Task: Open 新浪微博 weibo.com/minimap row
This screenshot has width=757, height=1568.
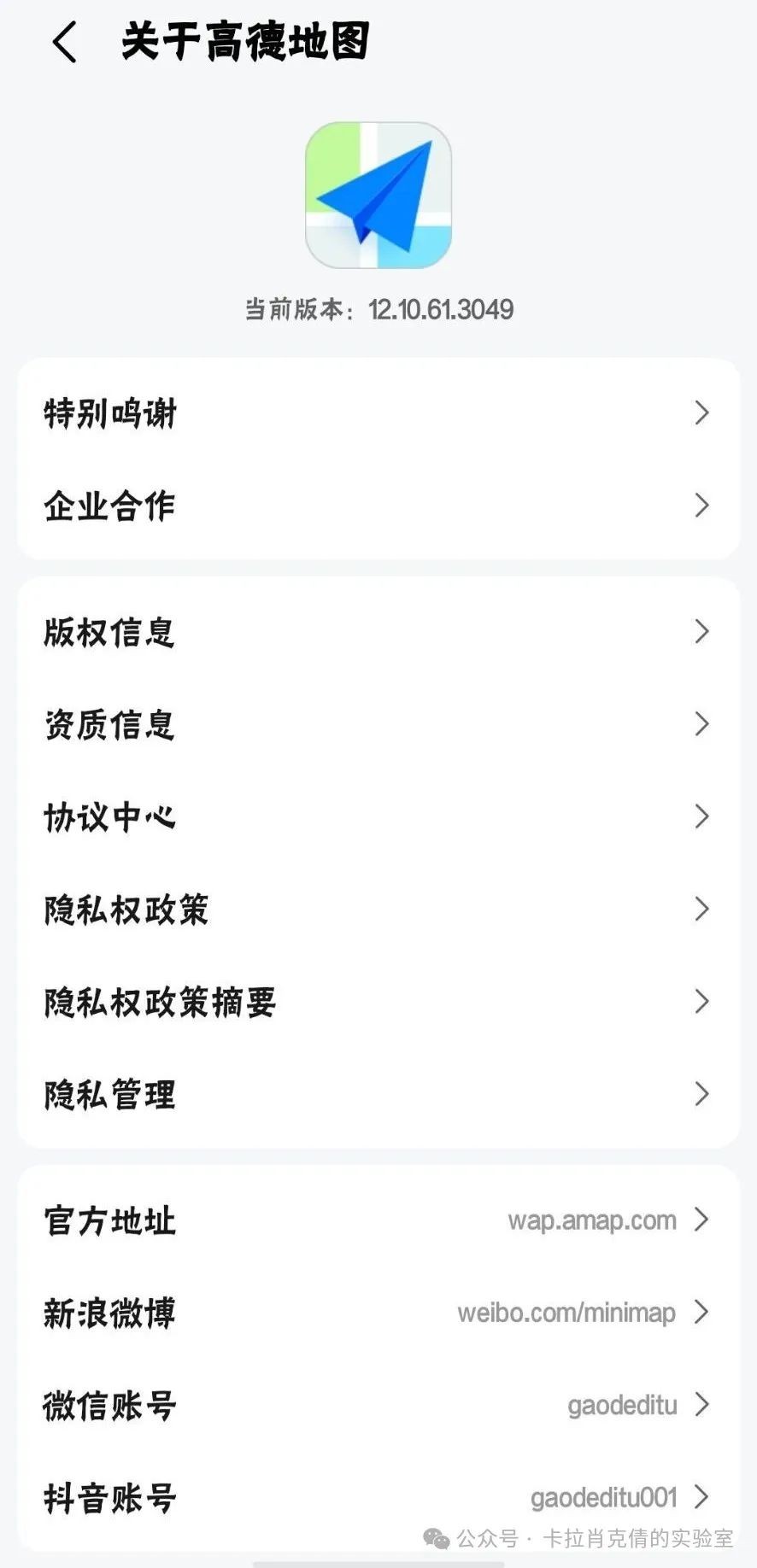Action: pos(378,1312)
